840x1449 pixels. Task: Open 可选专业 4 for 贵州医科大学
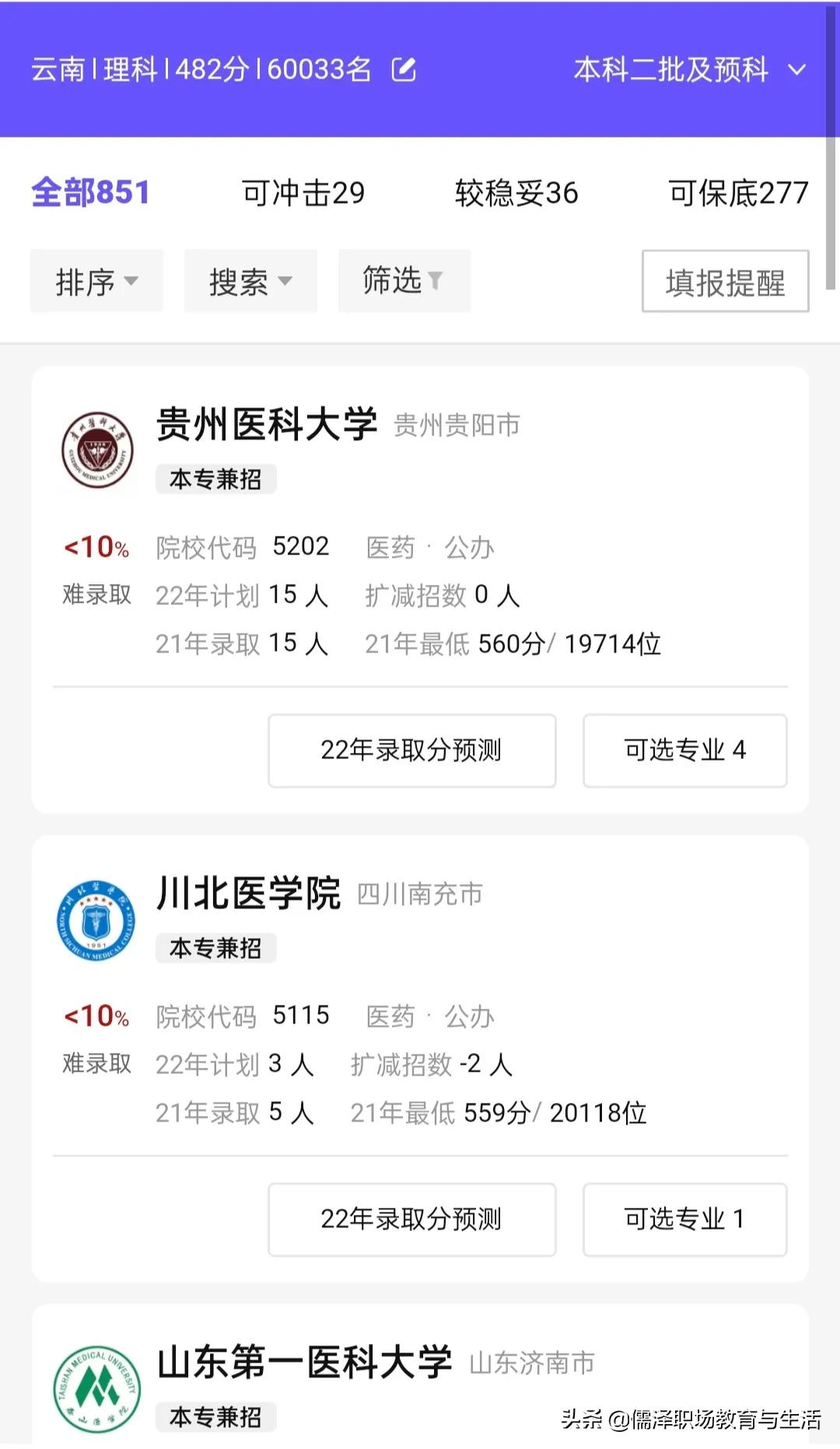[684, 750]
